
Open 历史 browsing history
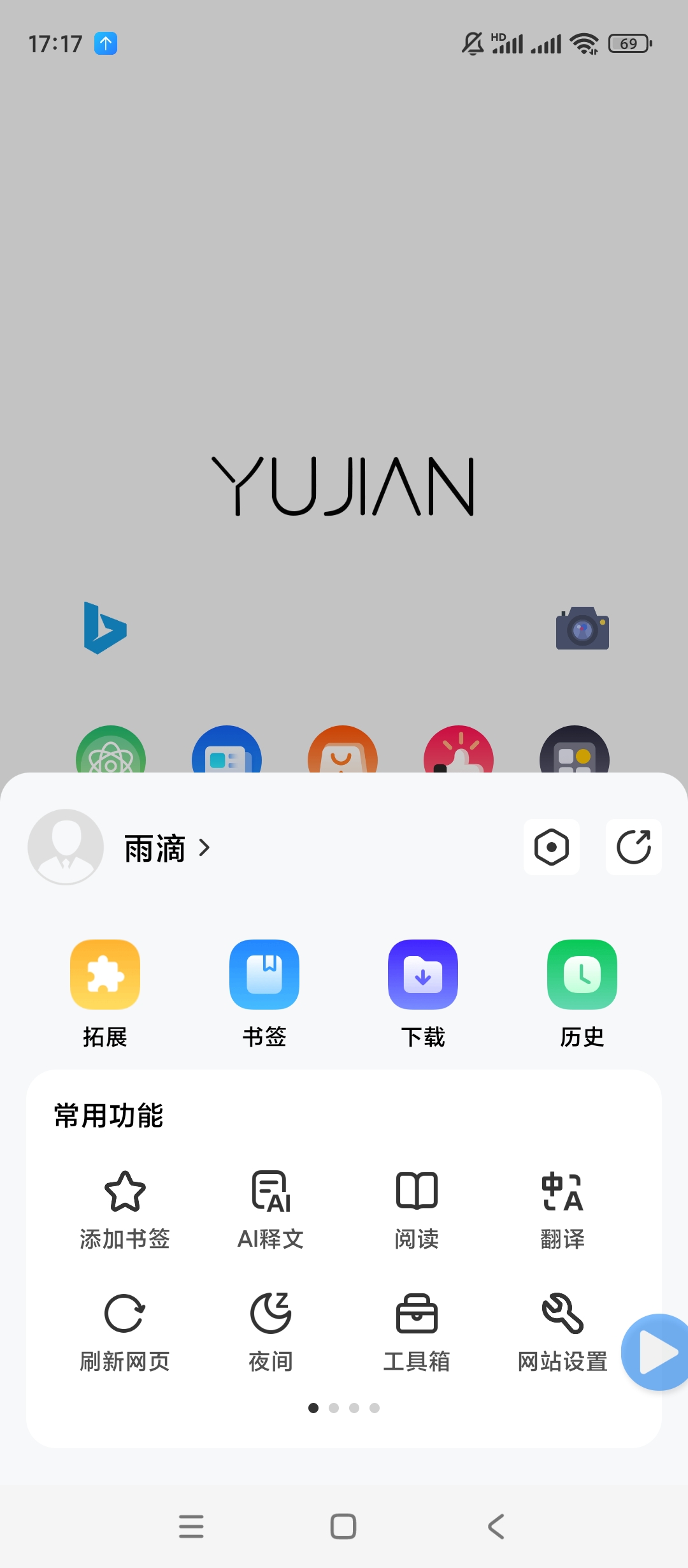tap(582, 992)
